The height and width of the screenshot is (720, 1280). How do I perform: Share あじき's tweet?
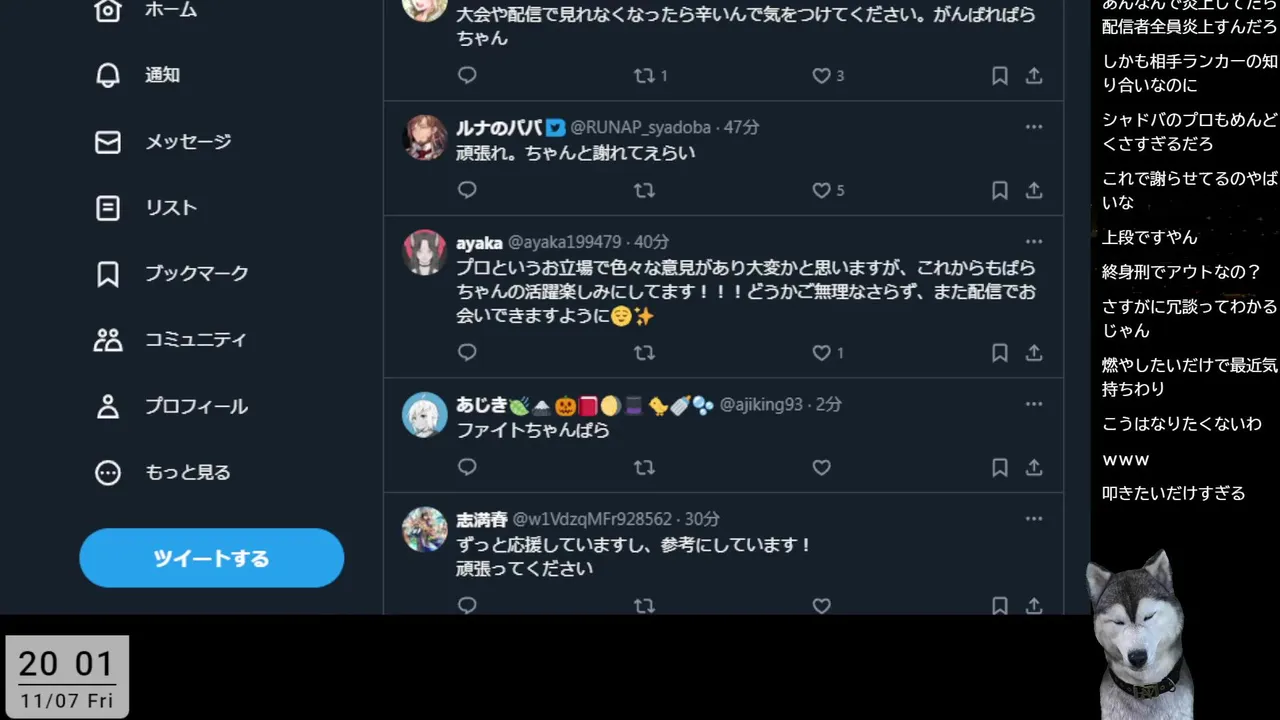pos(1034,467)
